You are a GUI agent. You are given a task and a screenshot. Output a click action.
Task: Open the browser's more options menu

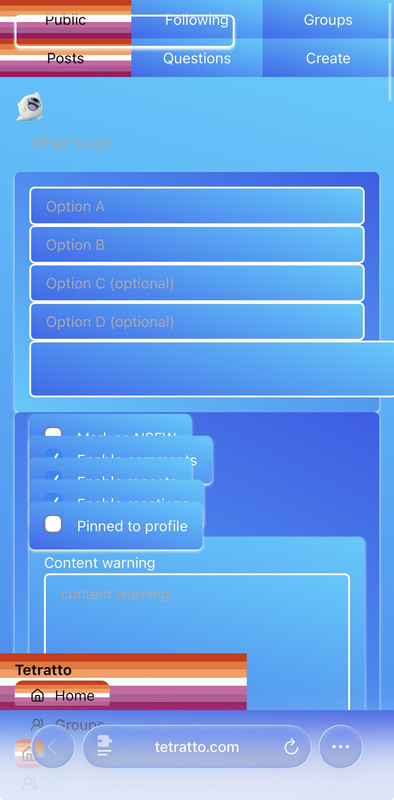coord(340,747)
